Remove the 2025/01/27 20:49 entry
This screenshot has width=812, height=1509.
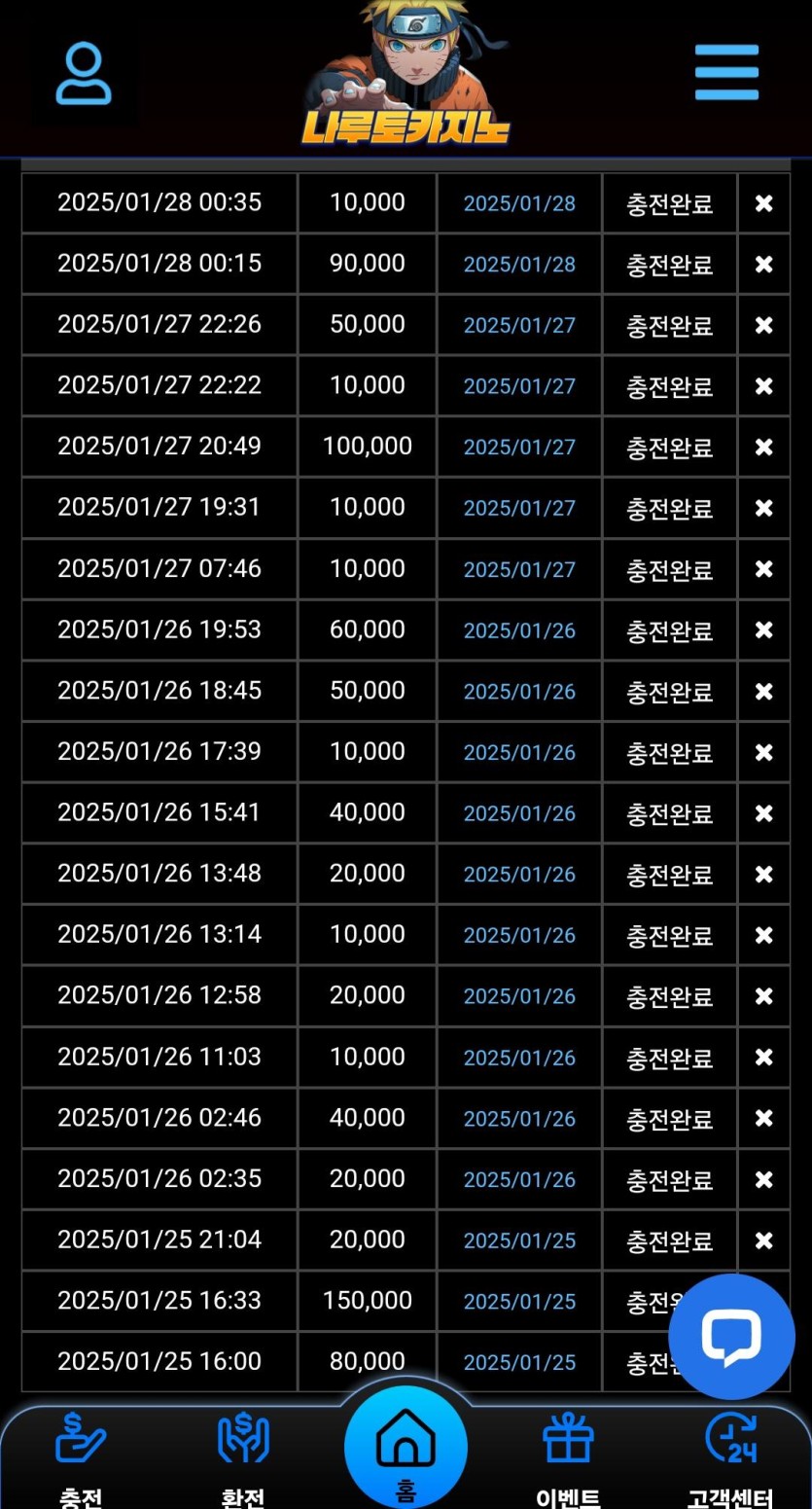[x=764, y=448]
